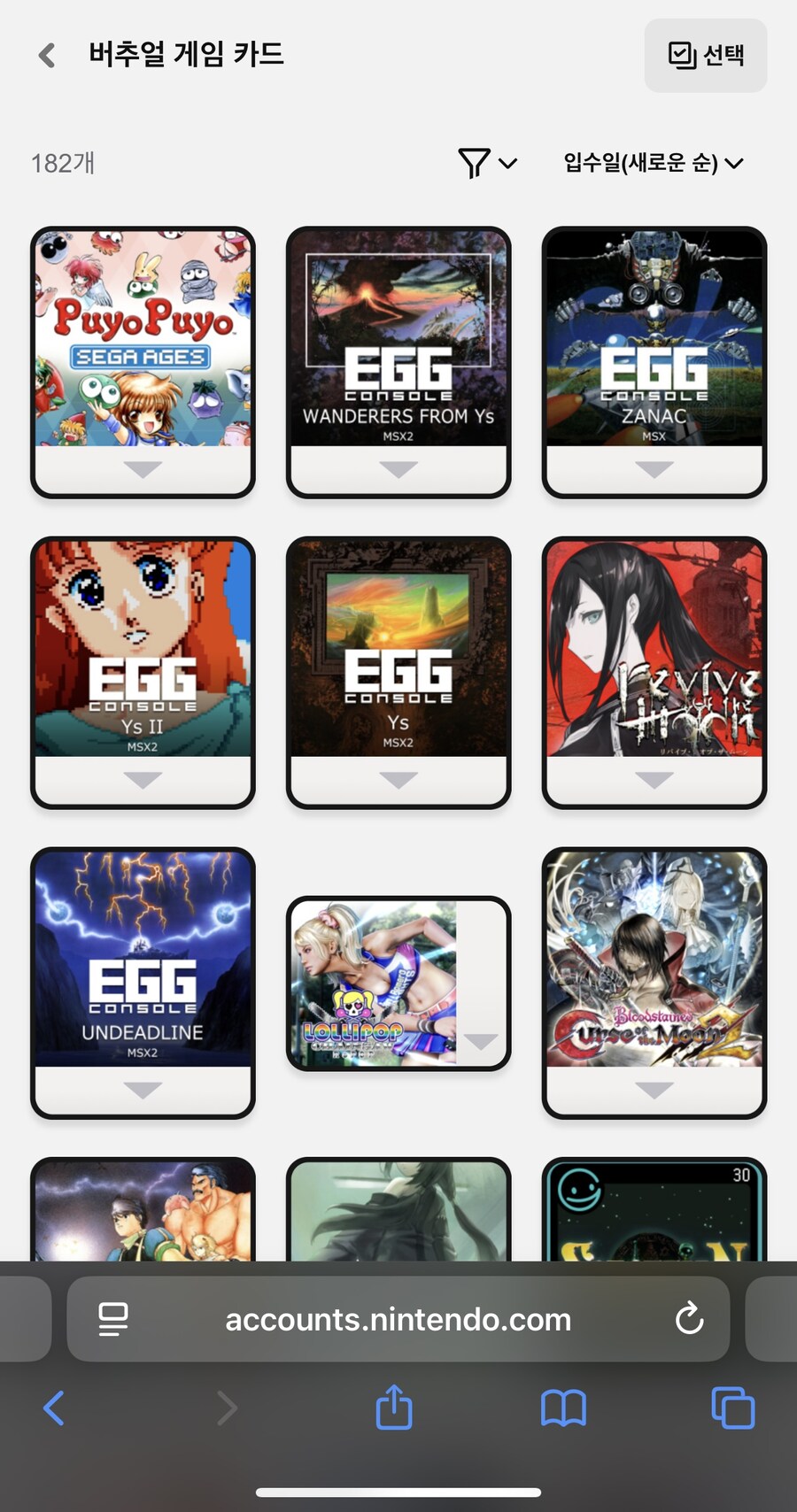797x1512 pixels.
Task: Change sort order 입수일(새로운 순)
Action: pos(653,163)
